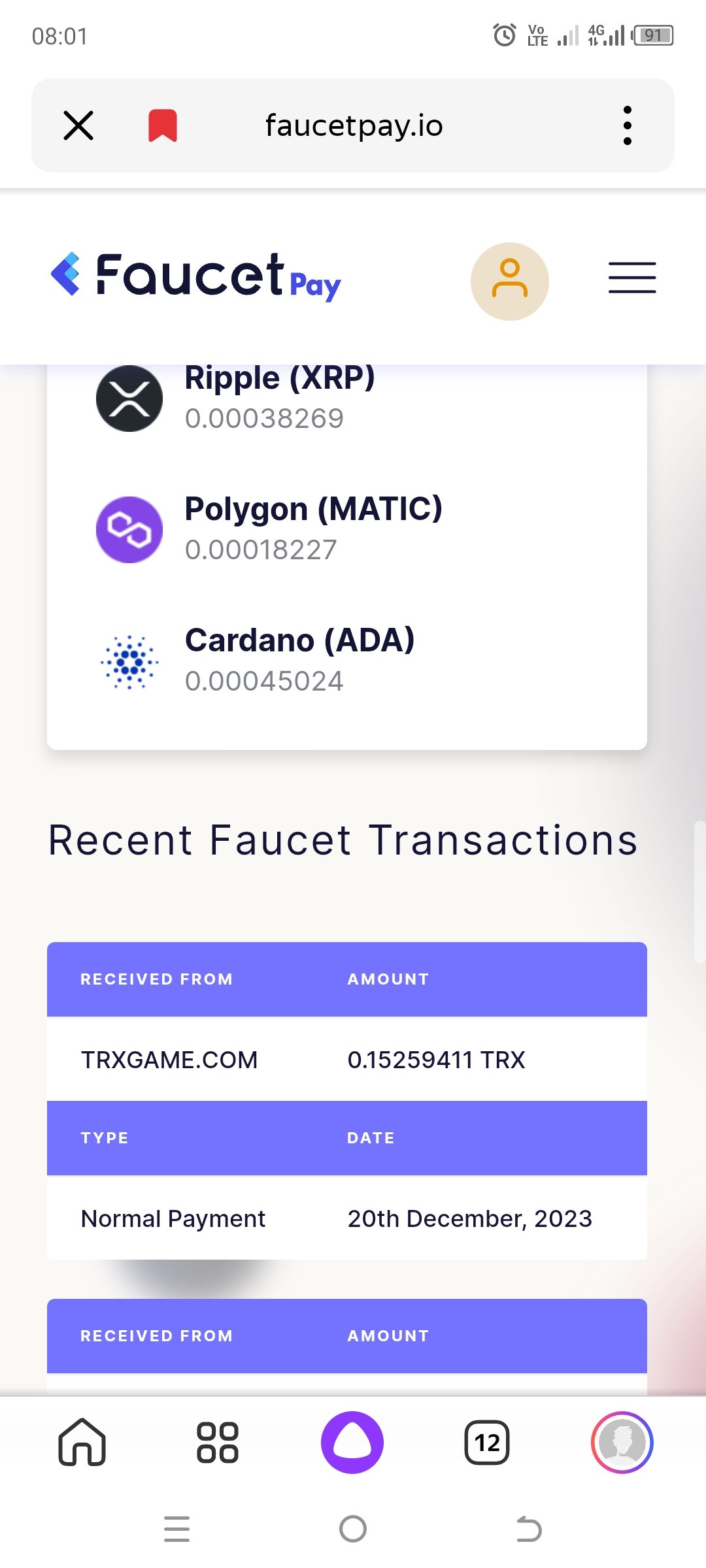Show the 12 open tabs

487,1442
